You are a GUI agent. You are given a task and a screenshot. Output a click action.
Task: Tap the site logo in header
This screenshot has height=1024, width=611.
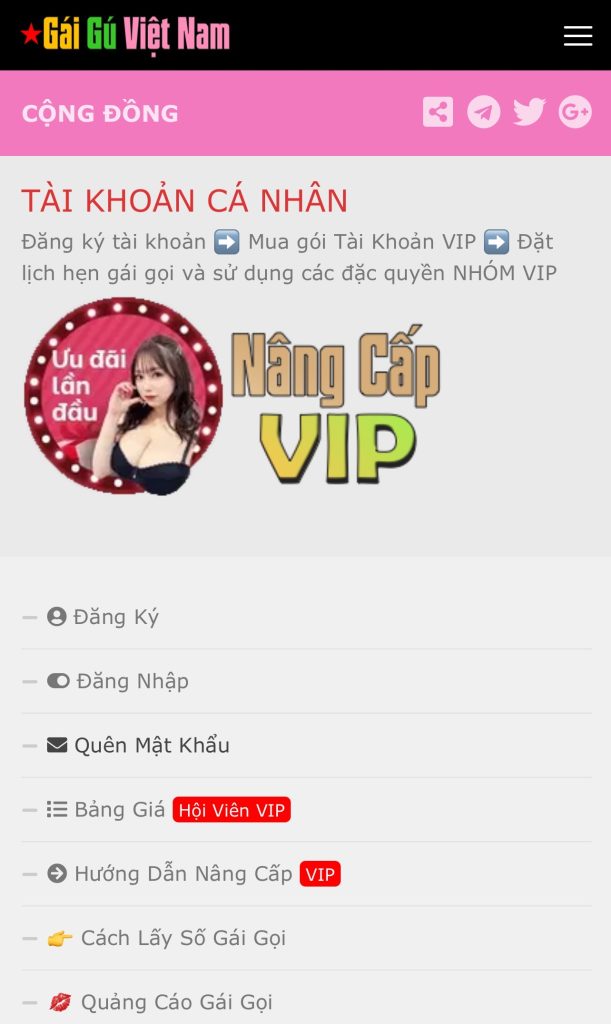pyautogui.click(x=126, y=35)
